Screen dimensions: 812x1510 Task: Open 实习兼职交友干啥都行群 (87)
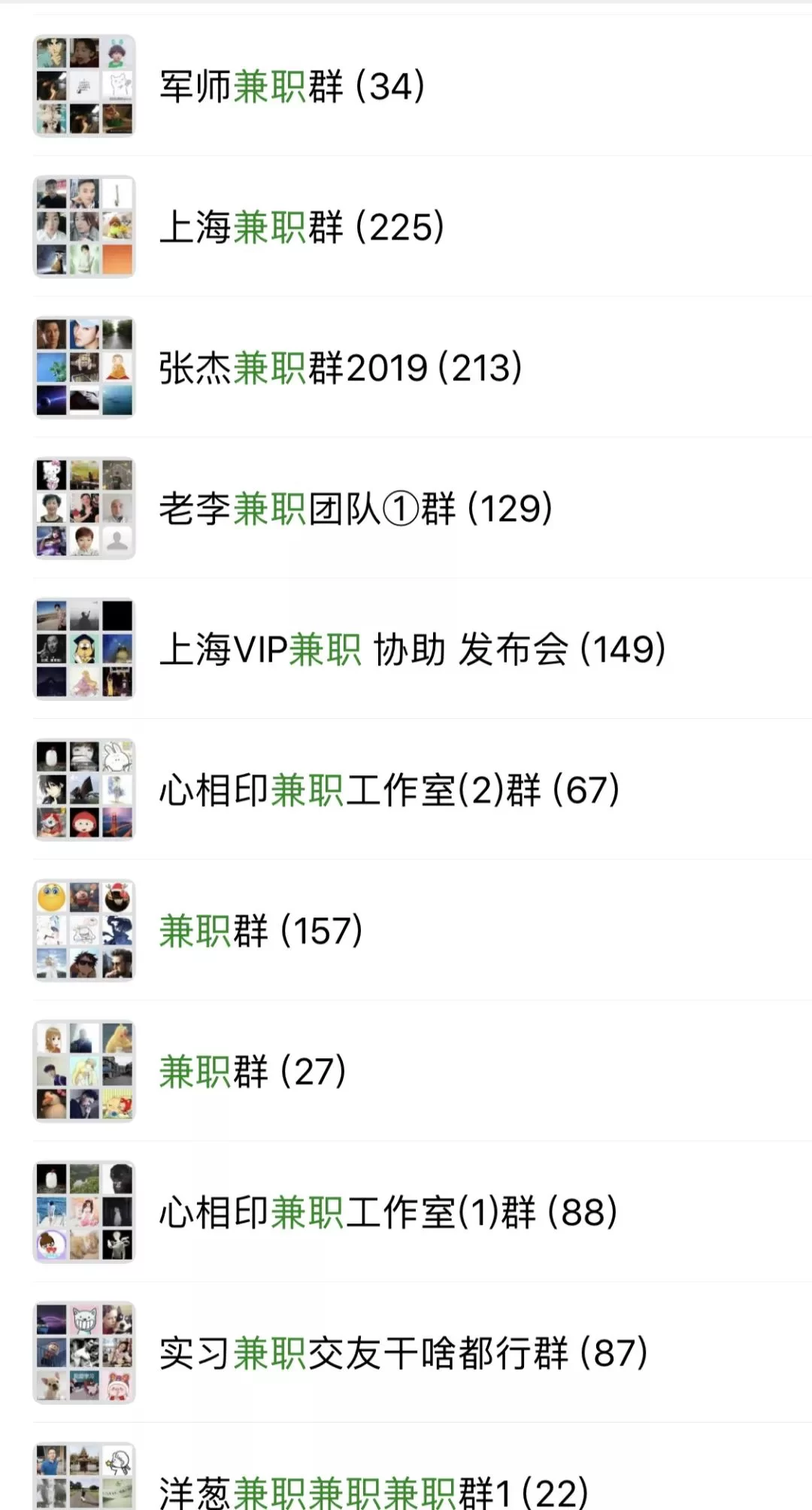click(402, 1352)
